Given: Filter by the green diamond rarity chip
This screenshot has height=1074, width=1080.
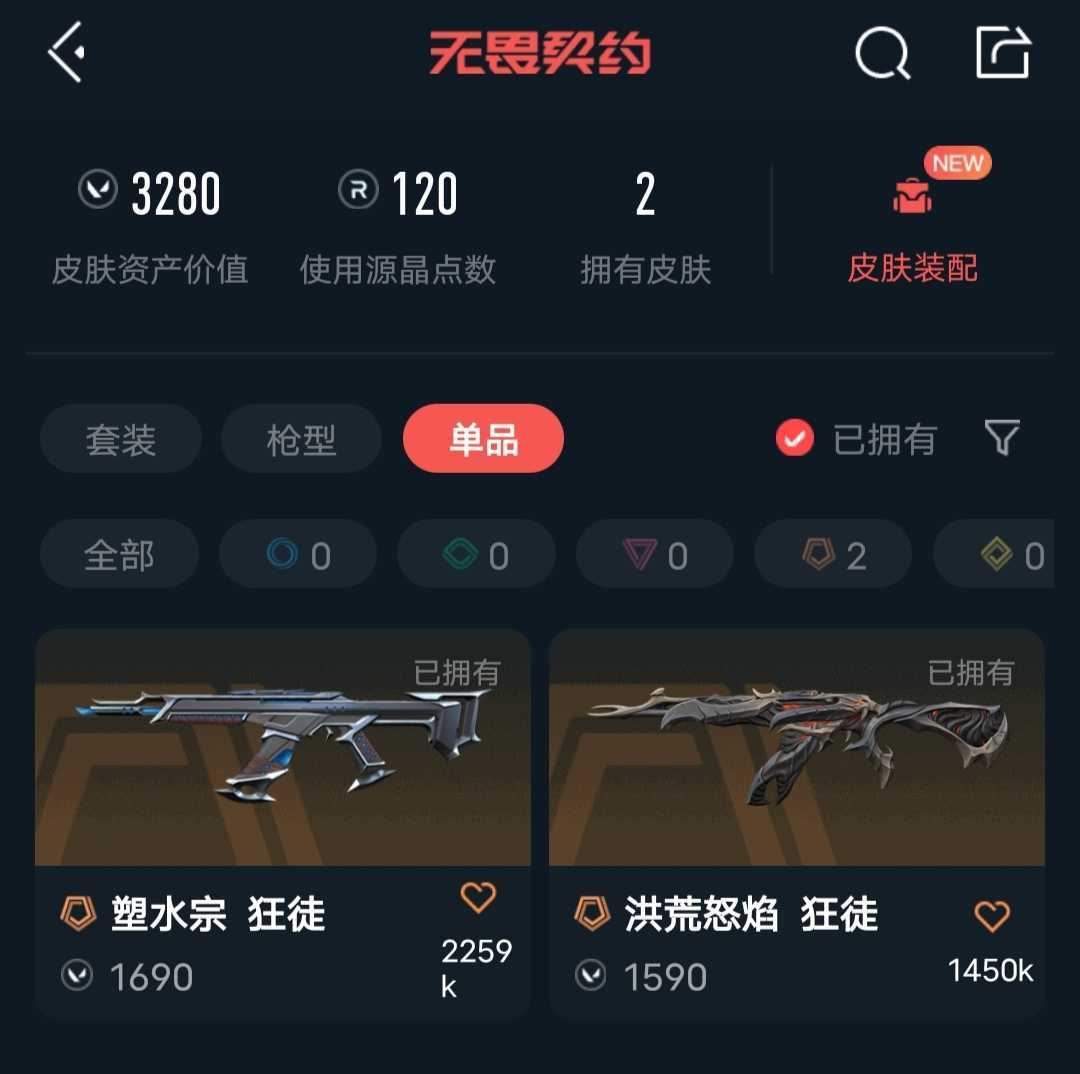Looking at the screenshot, I should click(476, 554).
